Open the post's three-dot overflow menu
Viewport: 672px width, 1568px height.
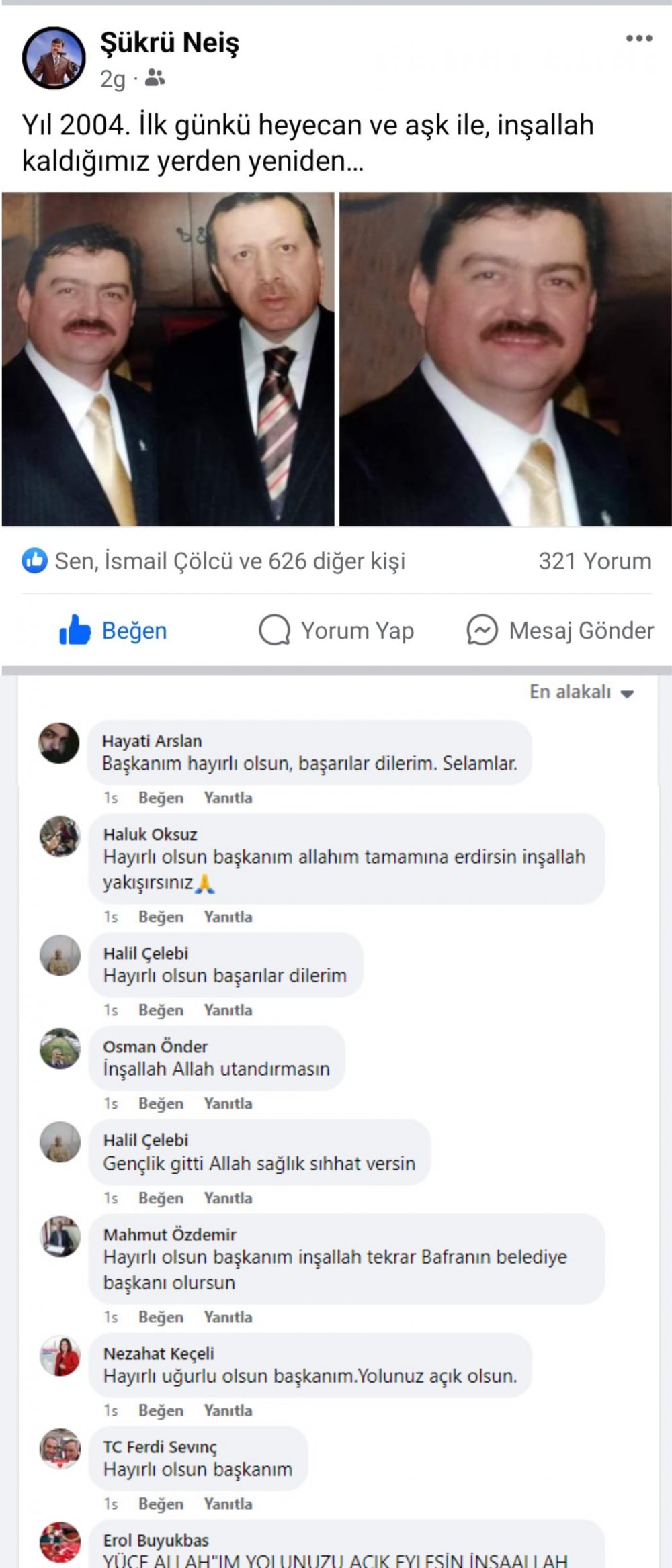638,39
